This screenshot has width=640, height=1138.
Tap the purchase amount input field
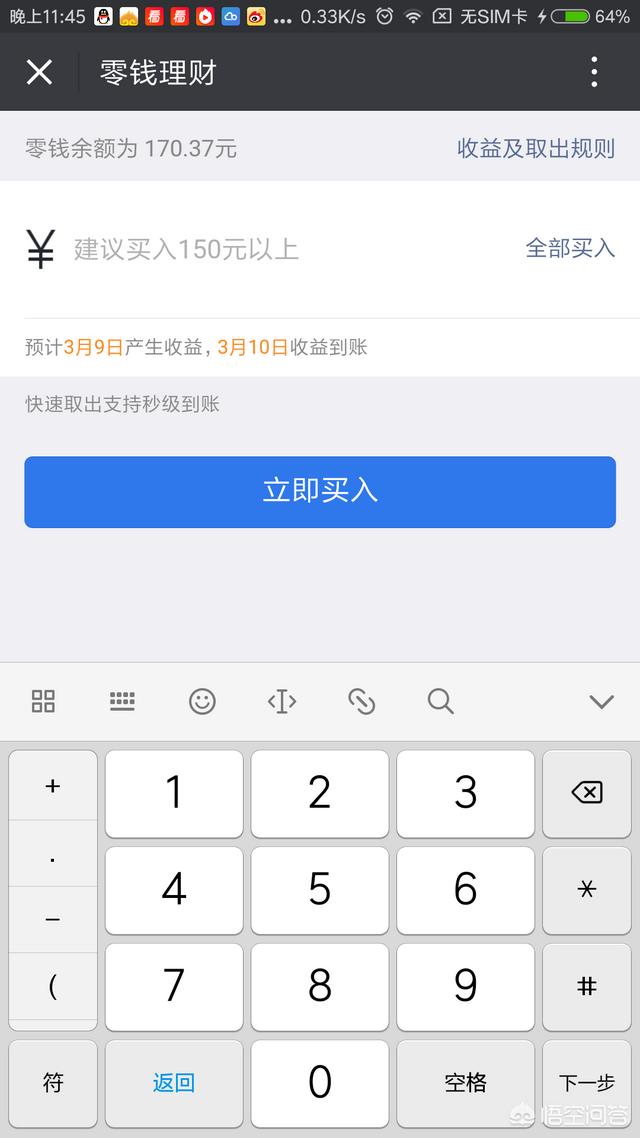pos(290,249)
